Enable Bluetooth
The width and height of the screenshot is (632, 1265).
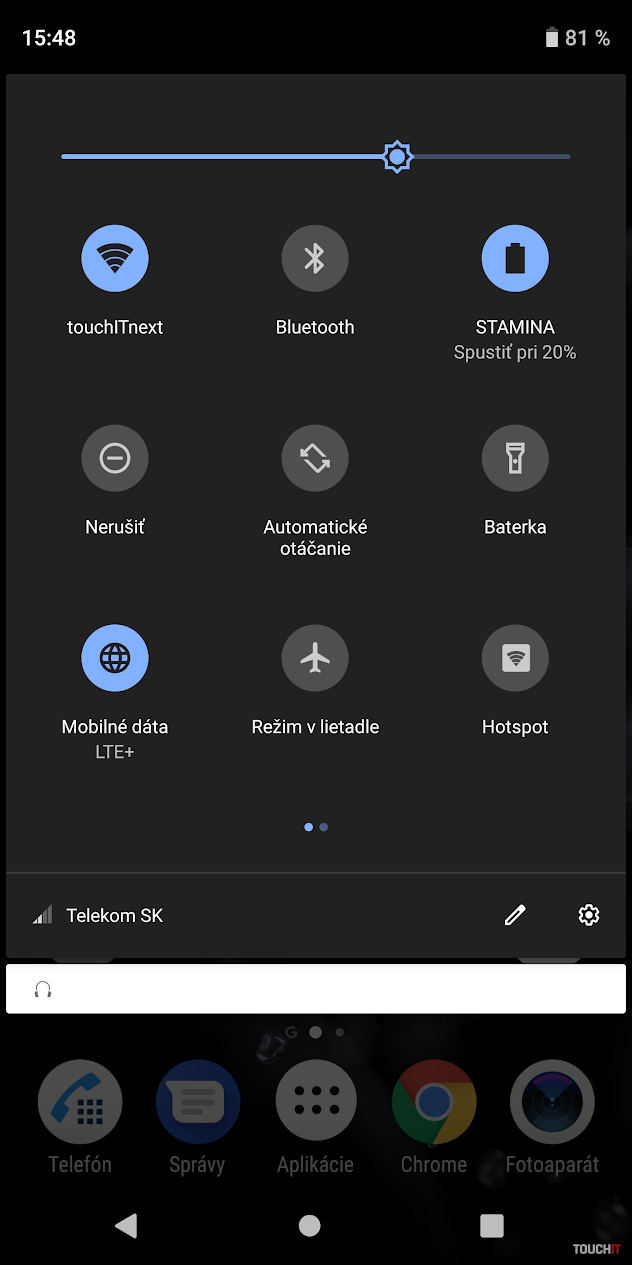point(315,258)
